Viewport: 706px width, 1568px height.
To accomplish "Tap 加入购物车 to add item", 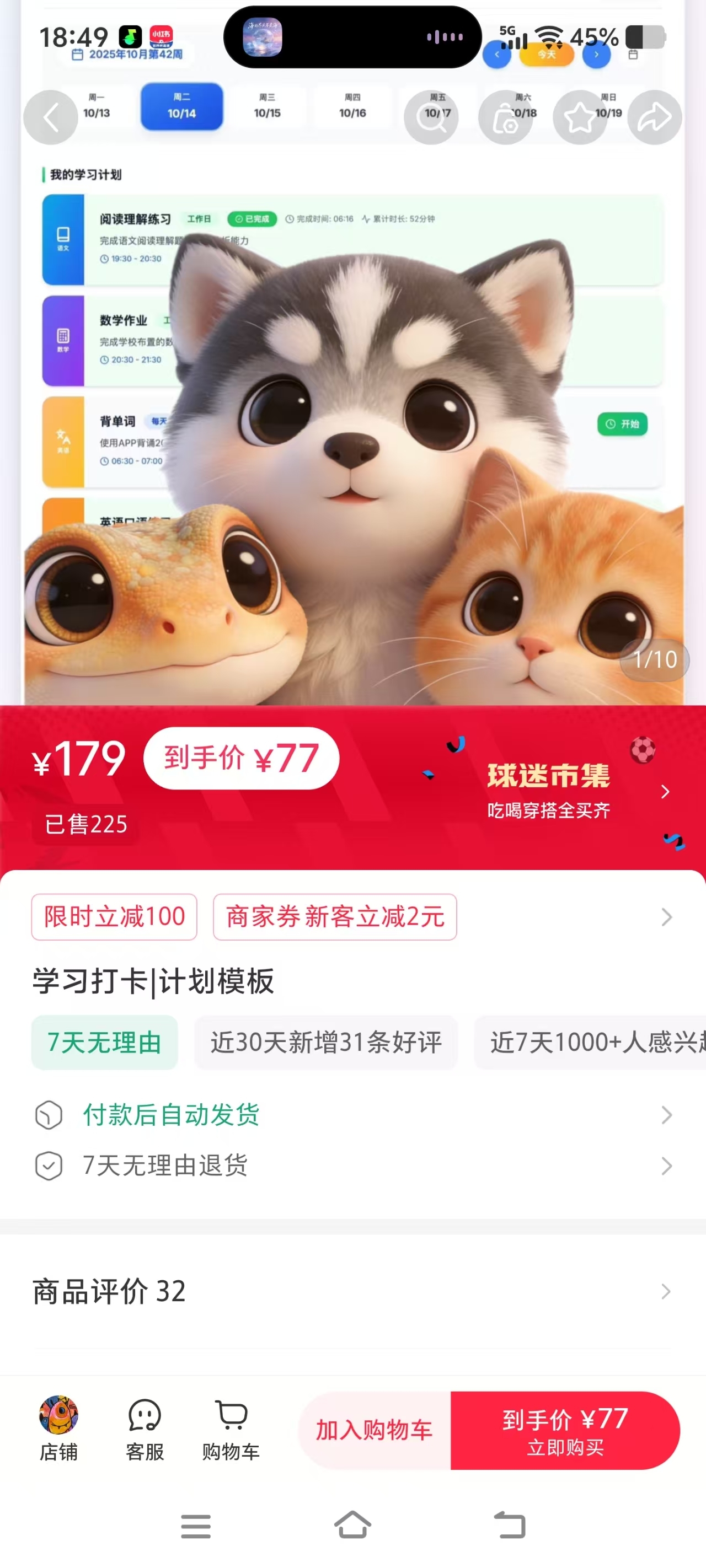I will [x=374, y=1430].
